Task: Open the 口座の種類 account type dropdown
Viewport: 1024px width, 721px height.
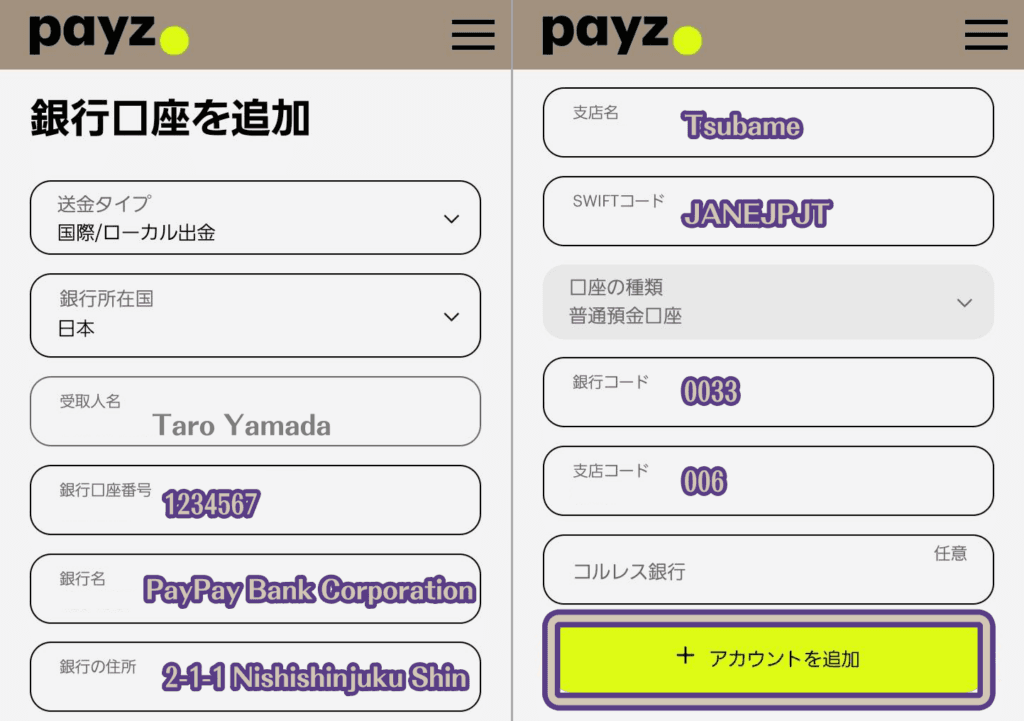Action: click(768, 302)
